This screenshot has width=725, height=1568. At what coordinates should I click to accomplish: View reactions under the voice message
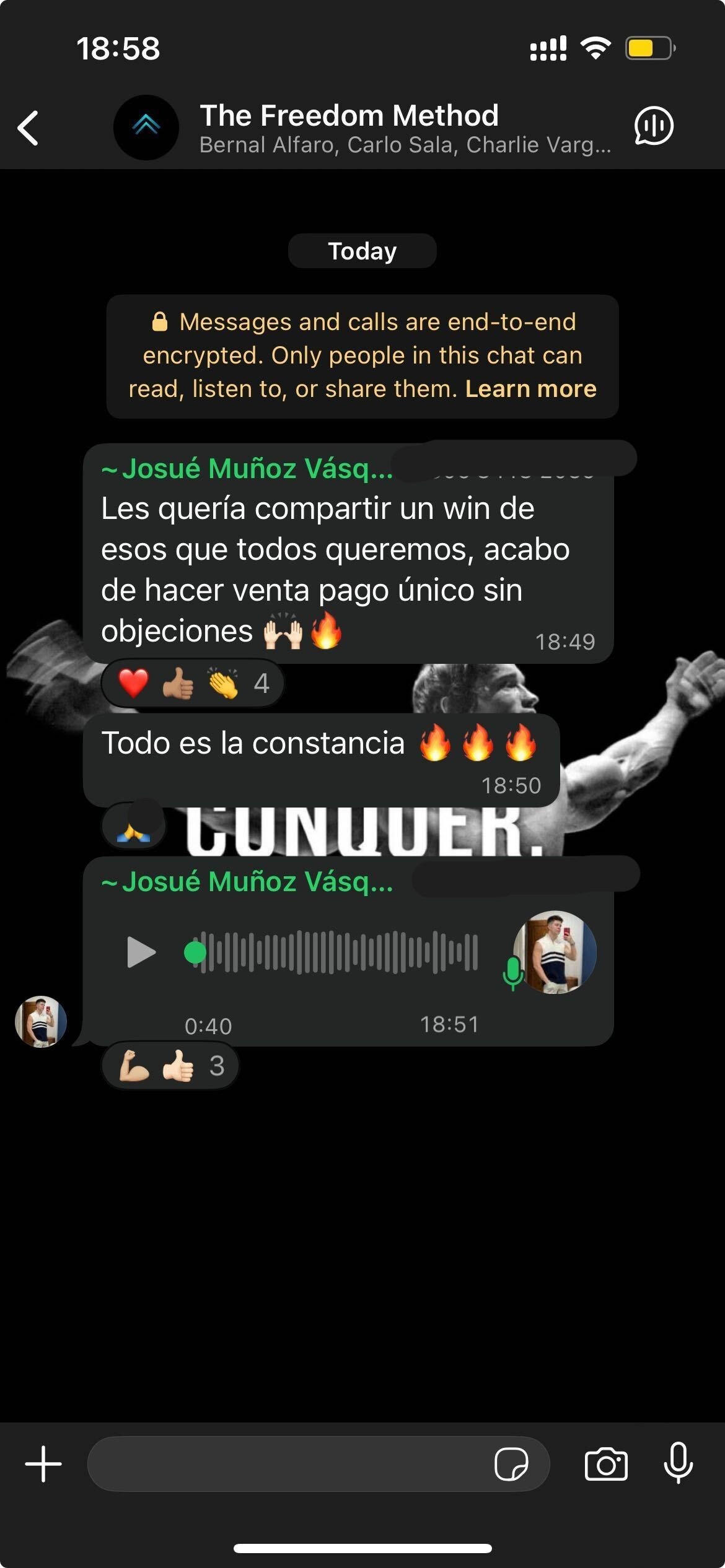(x=170, y=1066)
